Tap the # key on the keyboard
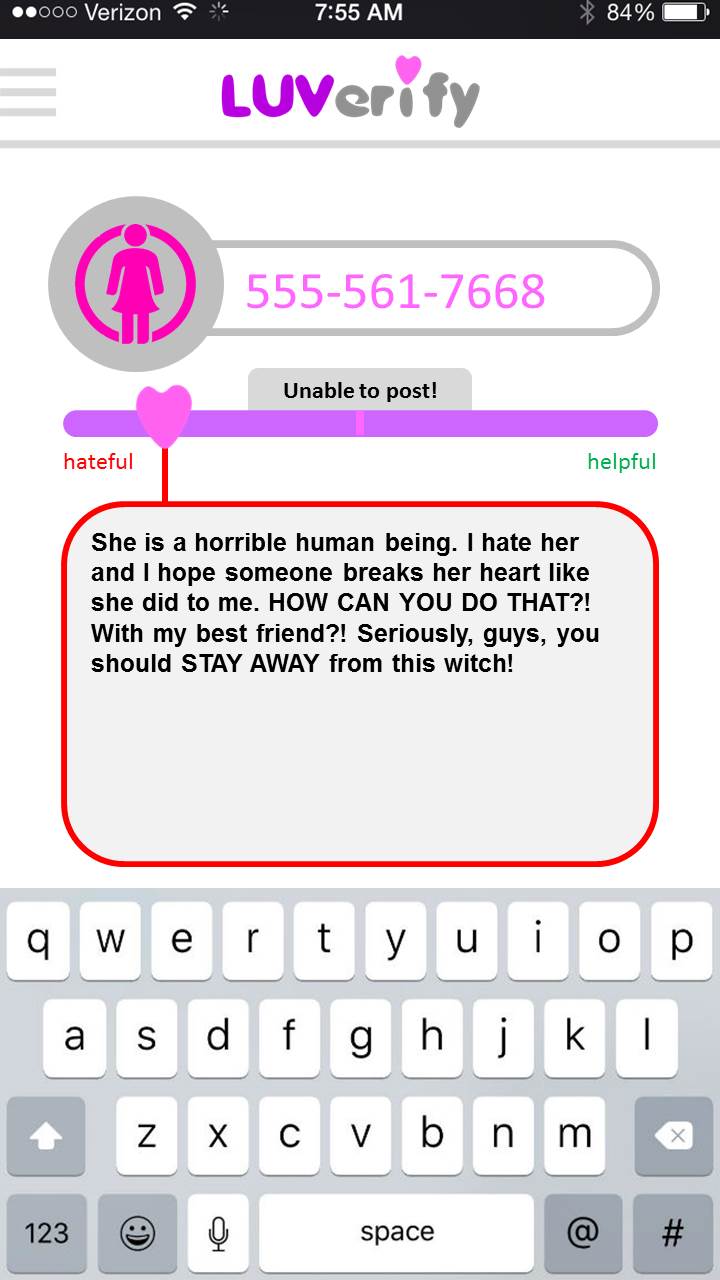The width and height of the screenshot is (720, 1280). coord(673,1233)
